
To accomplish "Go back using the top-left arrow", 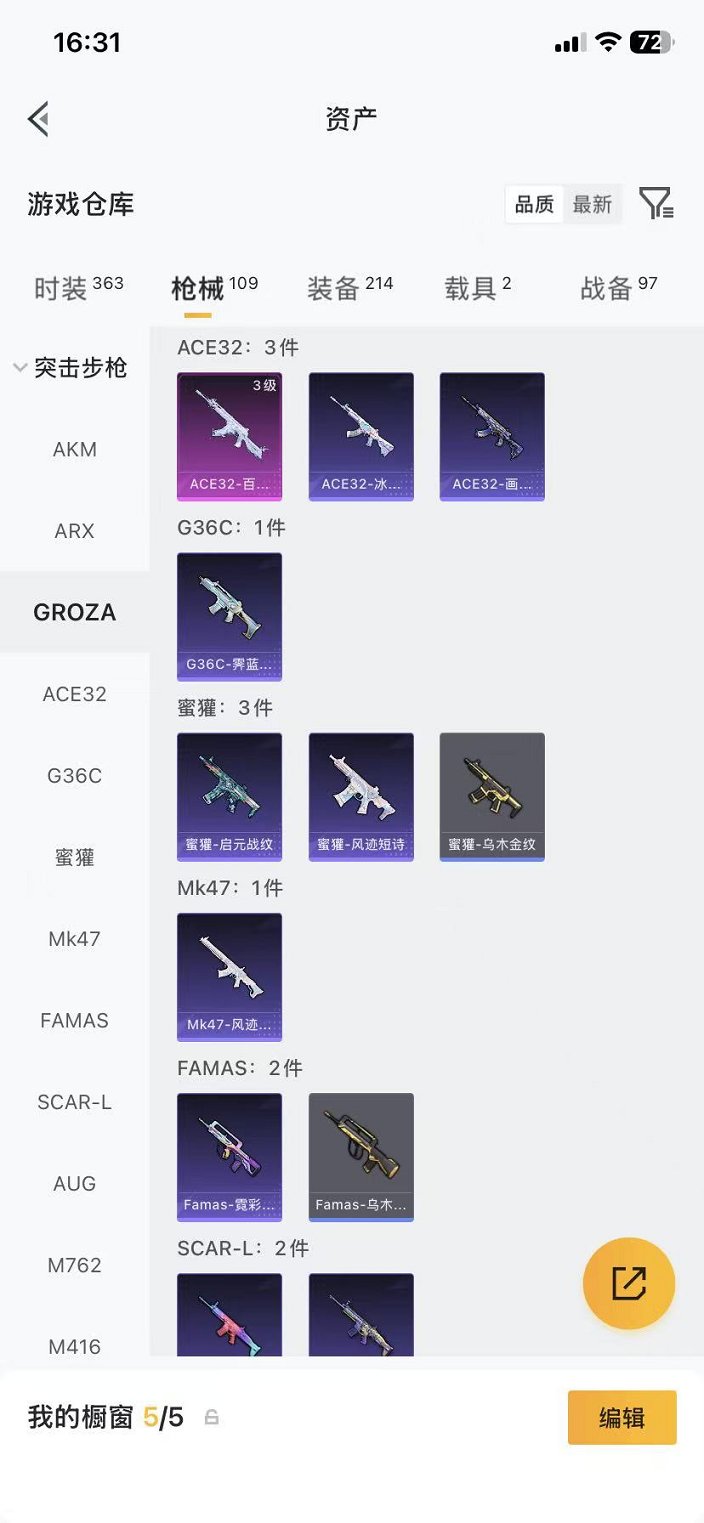I will [38, 119].
